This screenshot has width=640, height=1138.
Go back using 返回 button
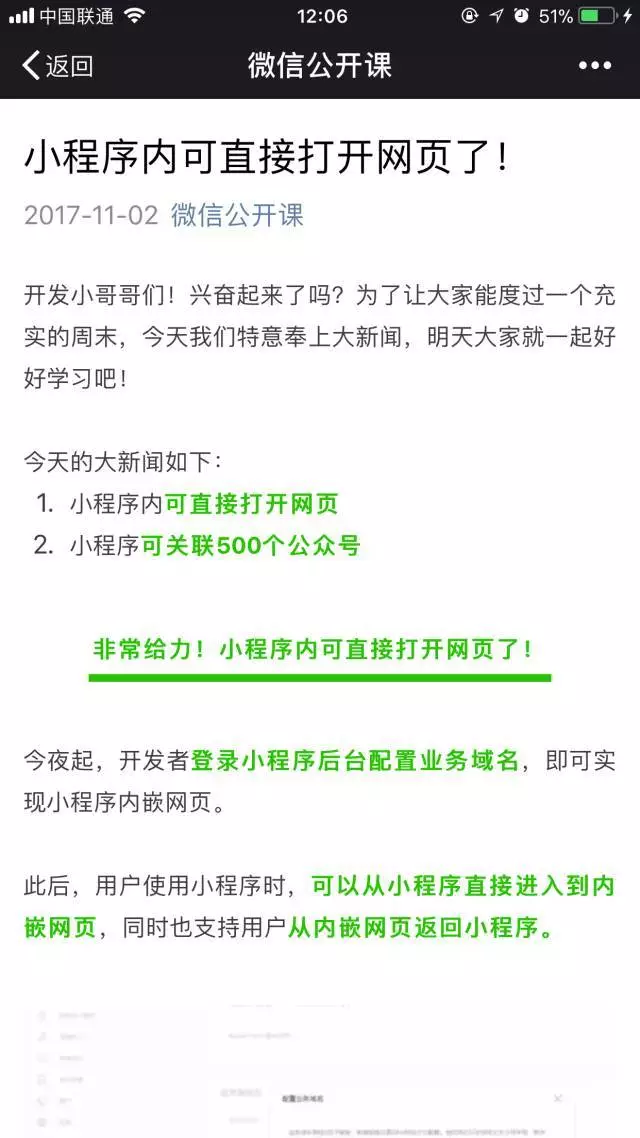point(58,66)
